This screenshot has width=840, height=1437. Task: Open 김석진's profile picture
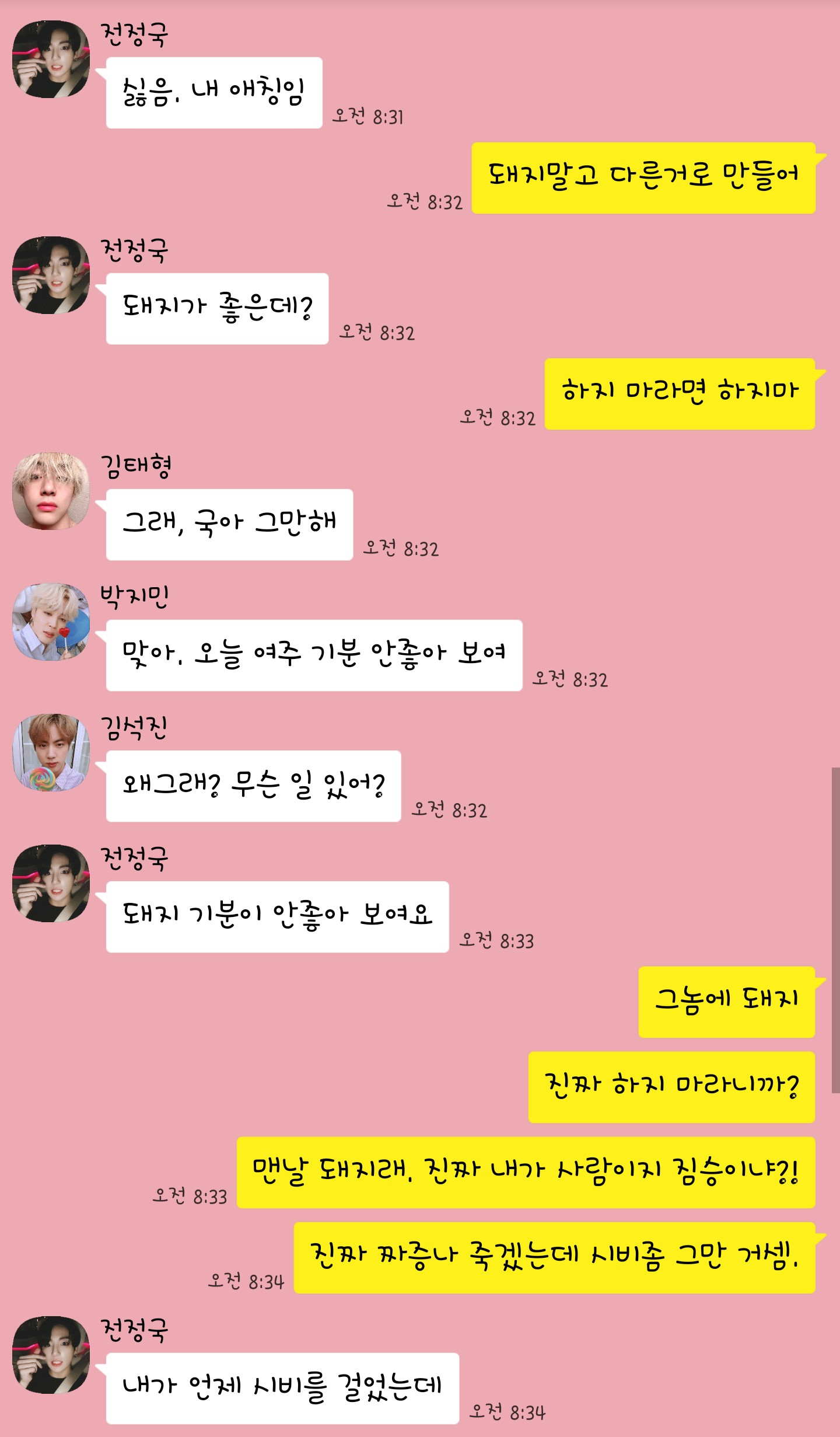(x=51, y=752)
